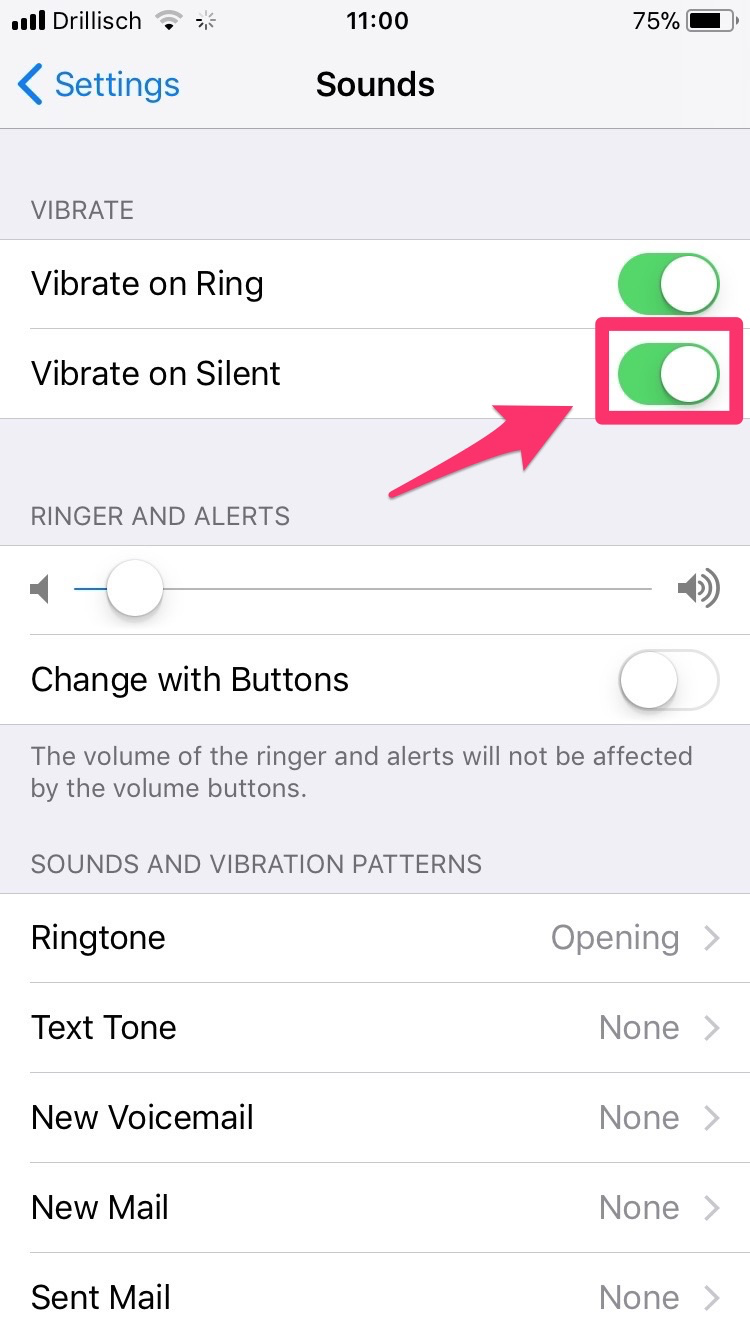Open Sent Mail sound options

pyautogui.click(x=375, y=1297)
